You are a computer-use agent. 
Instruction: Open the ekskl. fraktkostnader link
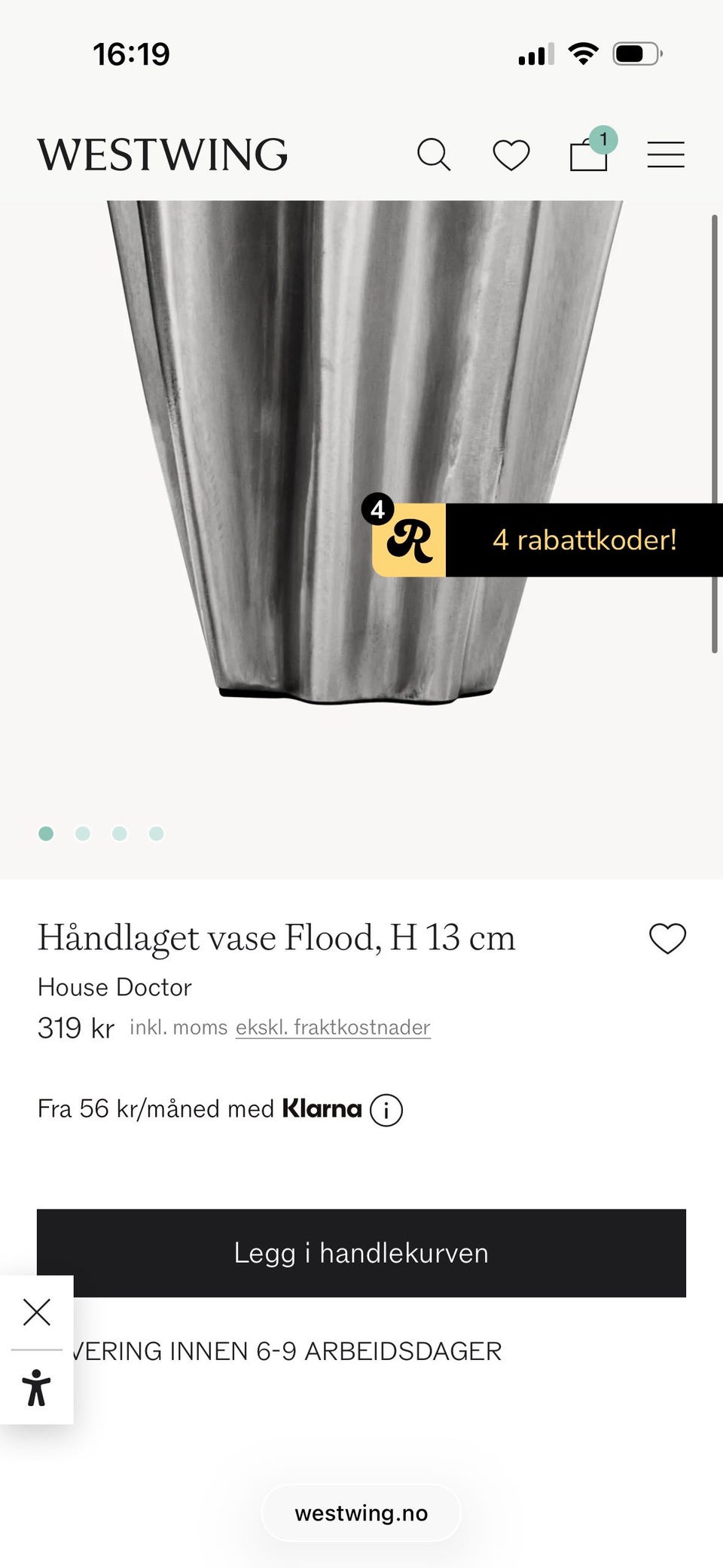click(x=332, y=1027)
